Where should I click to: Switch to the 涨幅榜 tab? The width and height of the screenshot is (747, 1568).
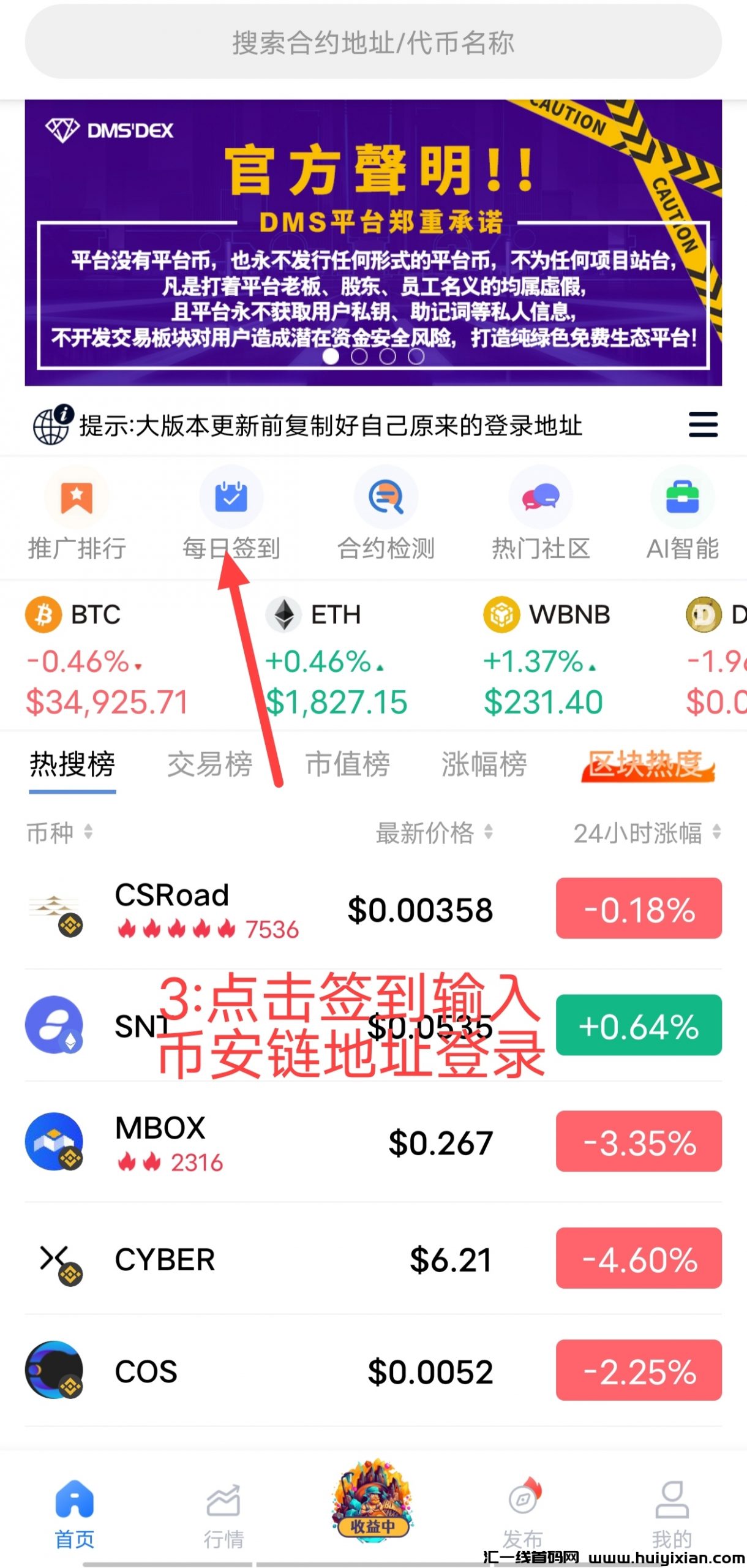click(484, 764)
